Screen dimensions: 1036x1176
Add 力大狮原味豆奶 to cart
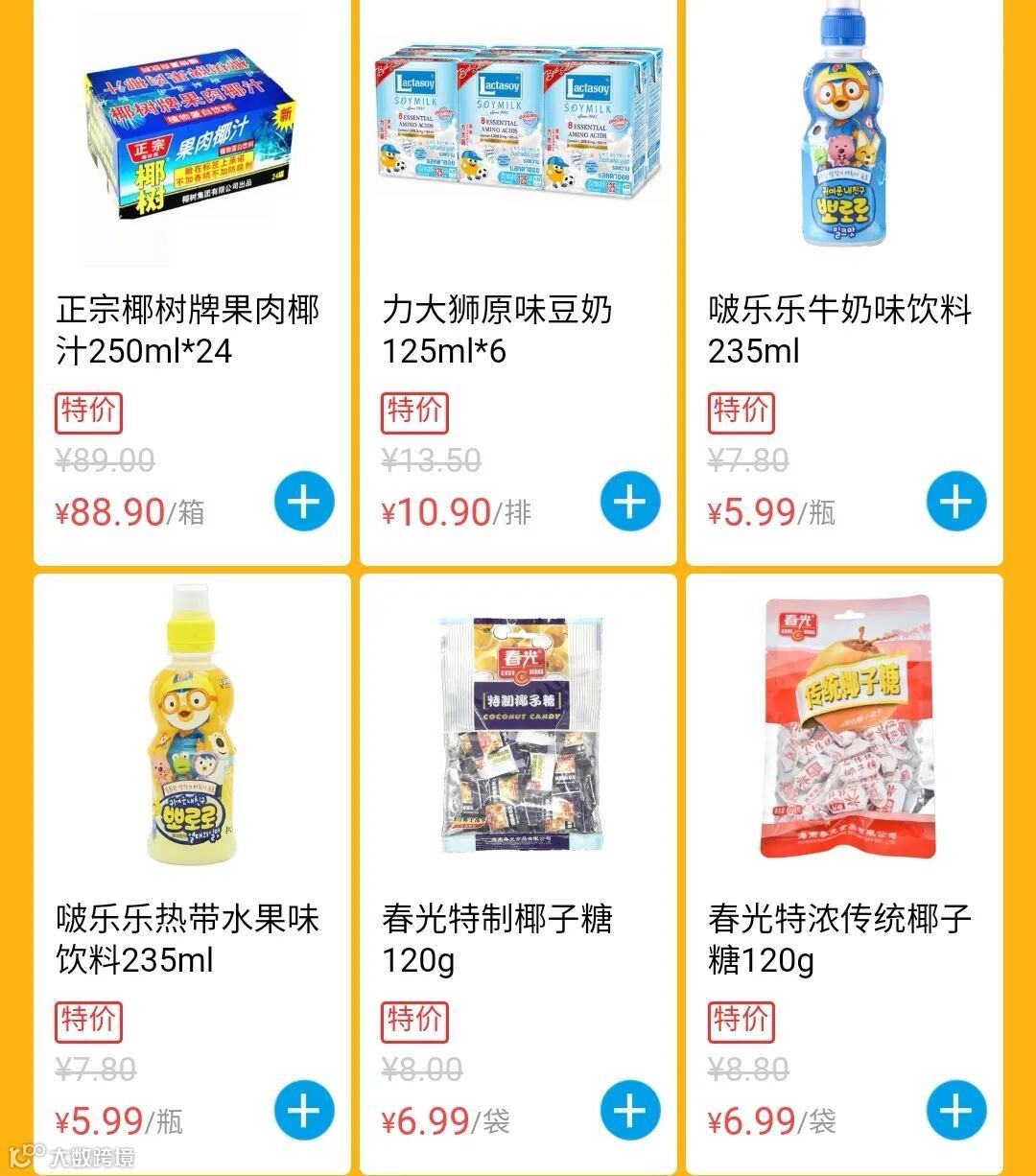(x=630, y=502)
